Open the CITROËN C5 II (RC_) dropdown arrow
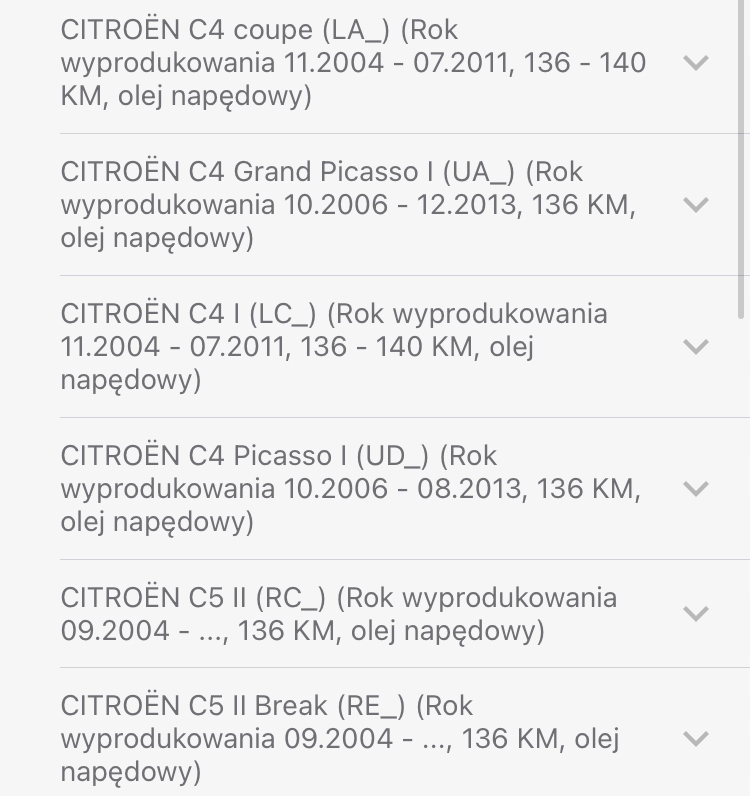750x796 pixels. coord(696,615)
